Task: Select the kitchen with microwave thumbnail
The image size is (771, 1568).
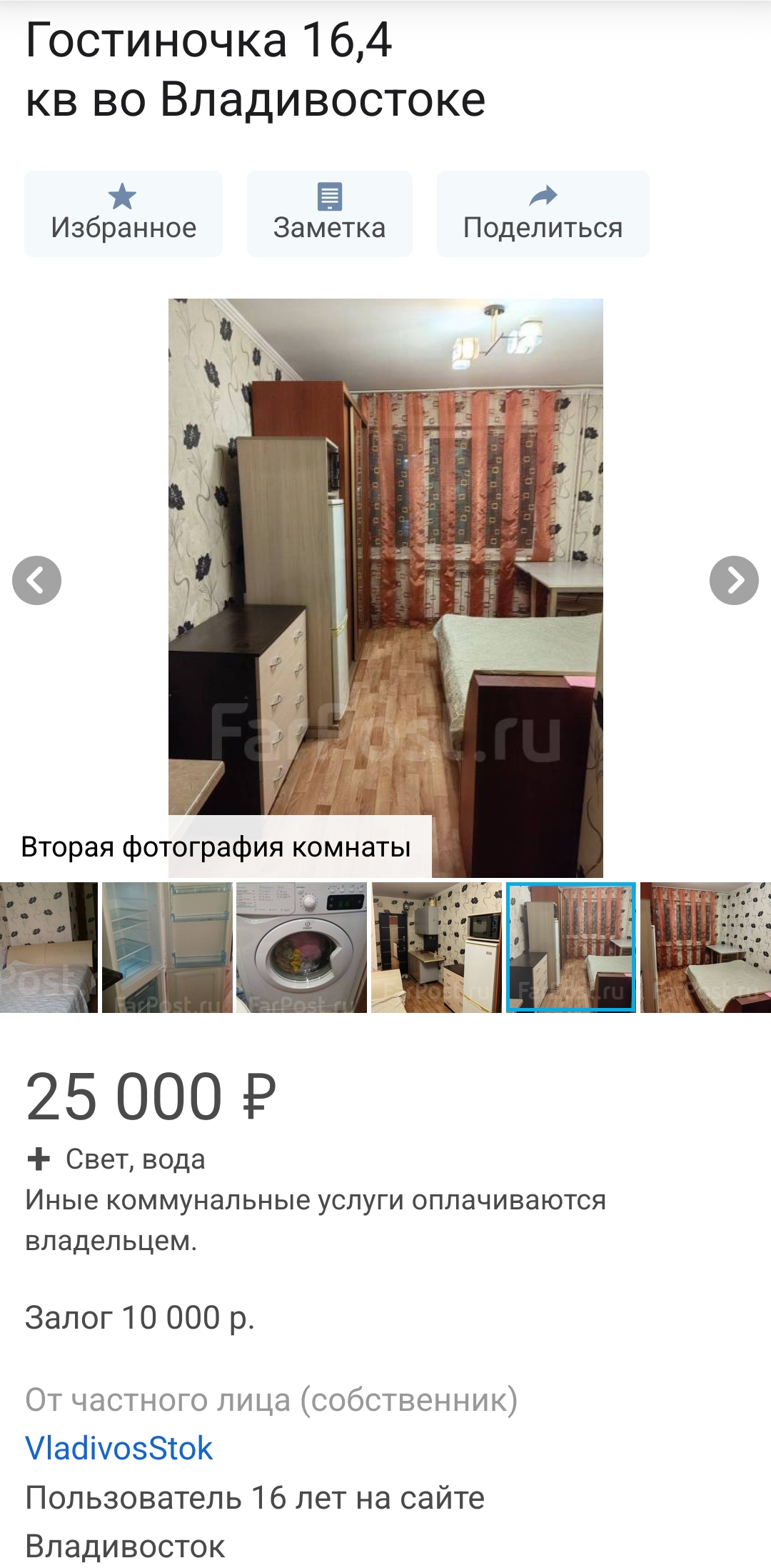Action: point(436,947)
